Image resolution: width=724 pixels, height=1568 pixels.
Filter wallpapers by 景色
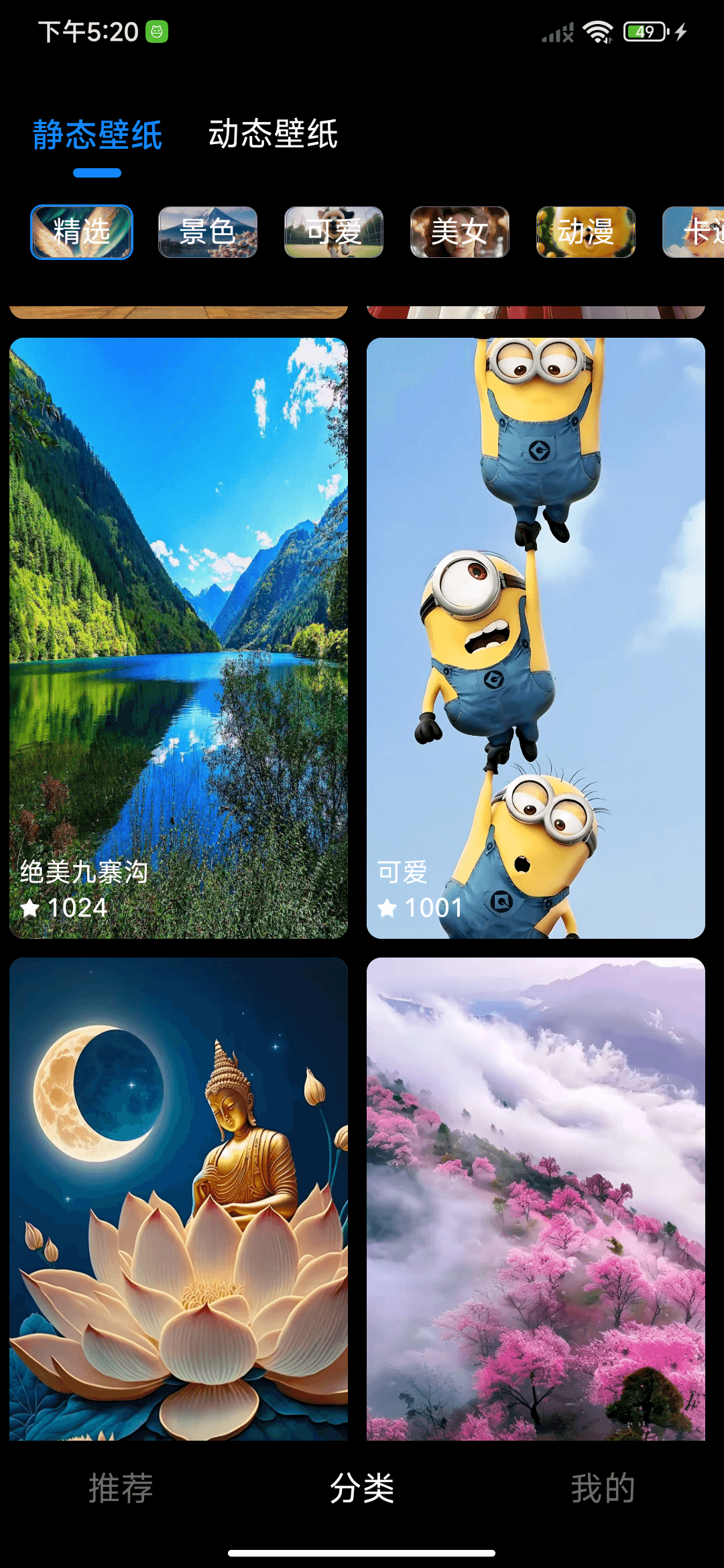pos(208,232)
